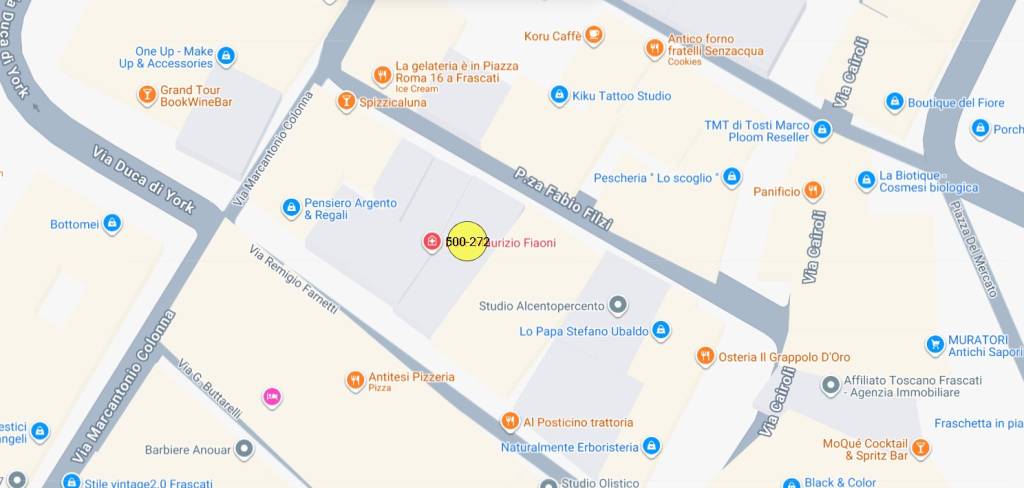Open Naturalmente Erboristeria marker

click(x=651, y=446)
